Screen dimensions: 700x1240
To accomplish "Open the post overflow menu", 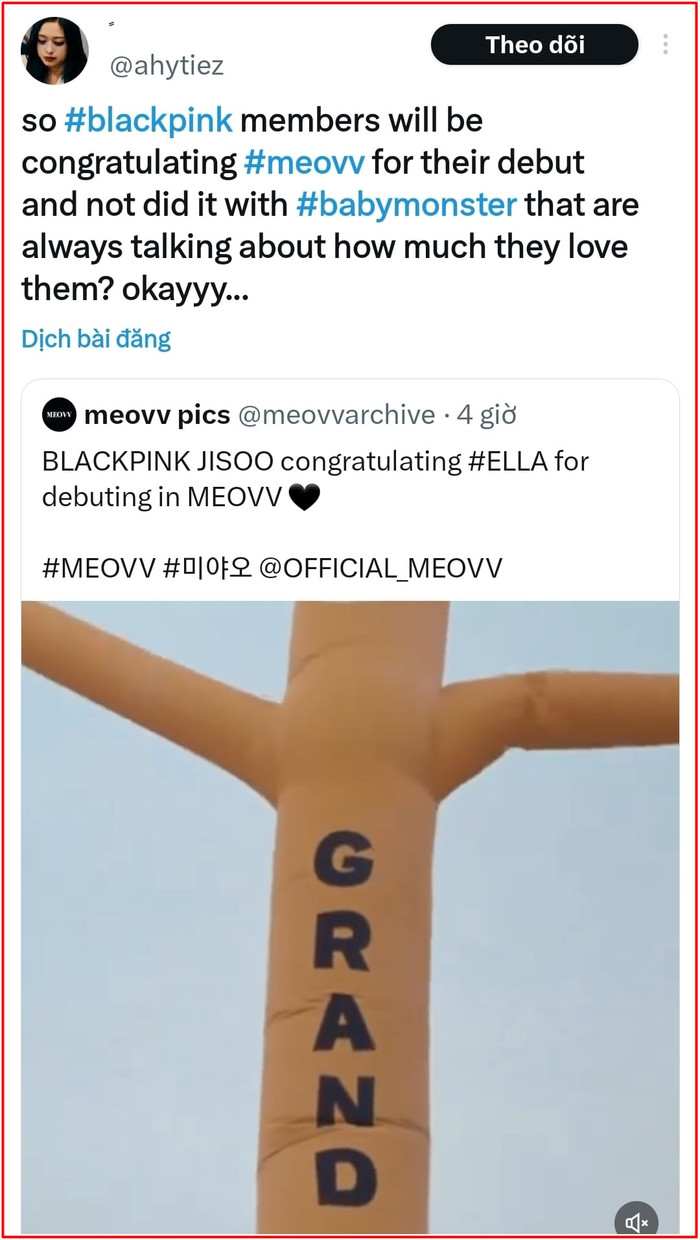I will pos(666,45).
